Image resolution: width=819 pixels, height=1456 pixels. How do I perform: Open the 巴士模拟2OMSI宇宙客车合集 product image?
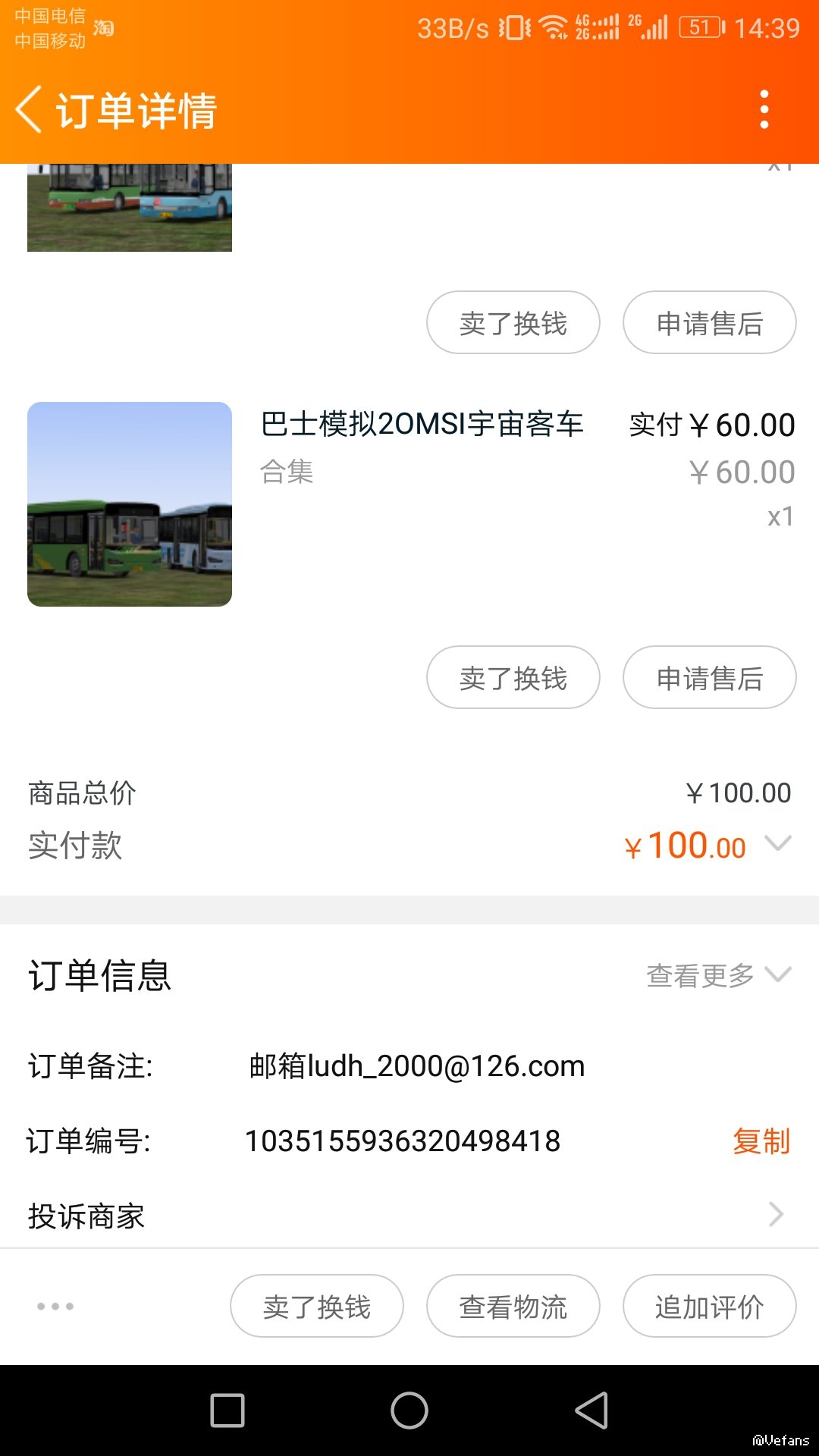tap(130, 504)
